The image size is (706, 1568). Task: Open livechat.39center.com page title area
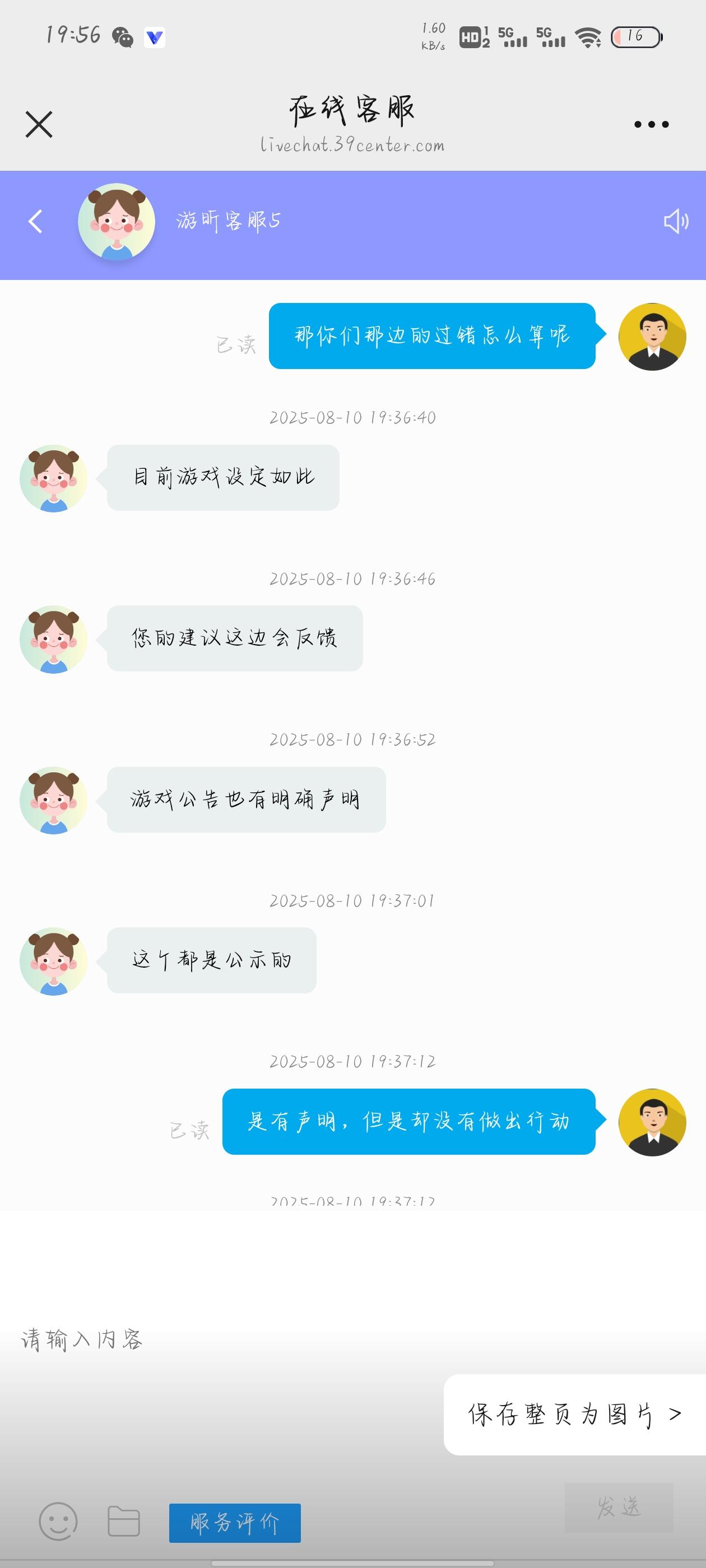coord(351,144)
